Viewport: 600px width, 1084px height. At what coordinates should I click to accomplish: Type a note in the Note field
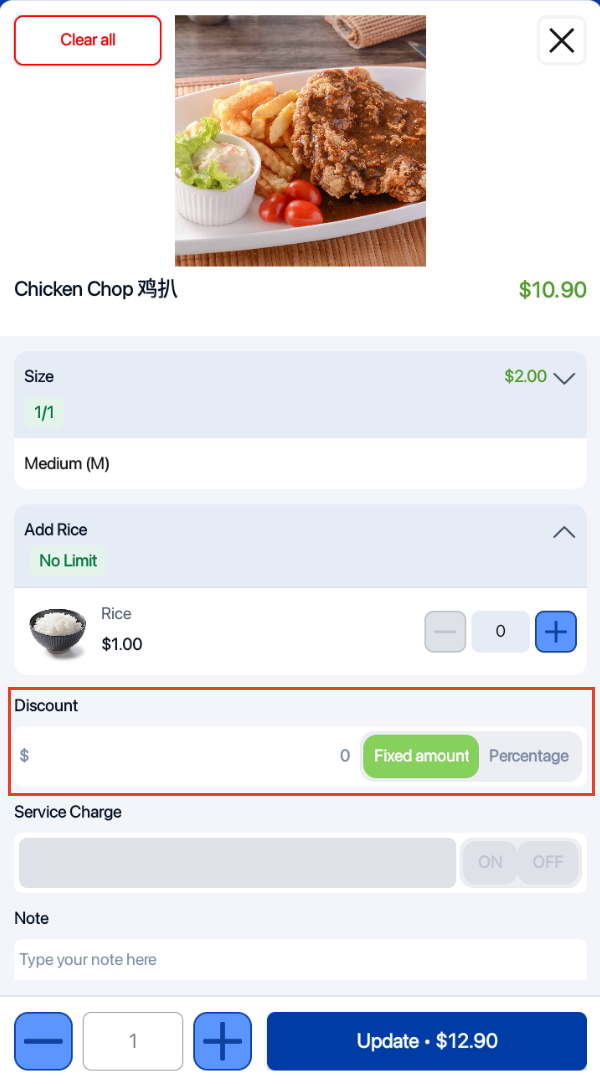[x=300, y=960]
